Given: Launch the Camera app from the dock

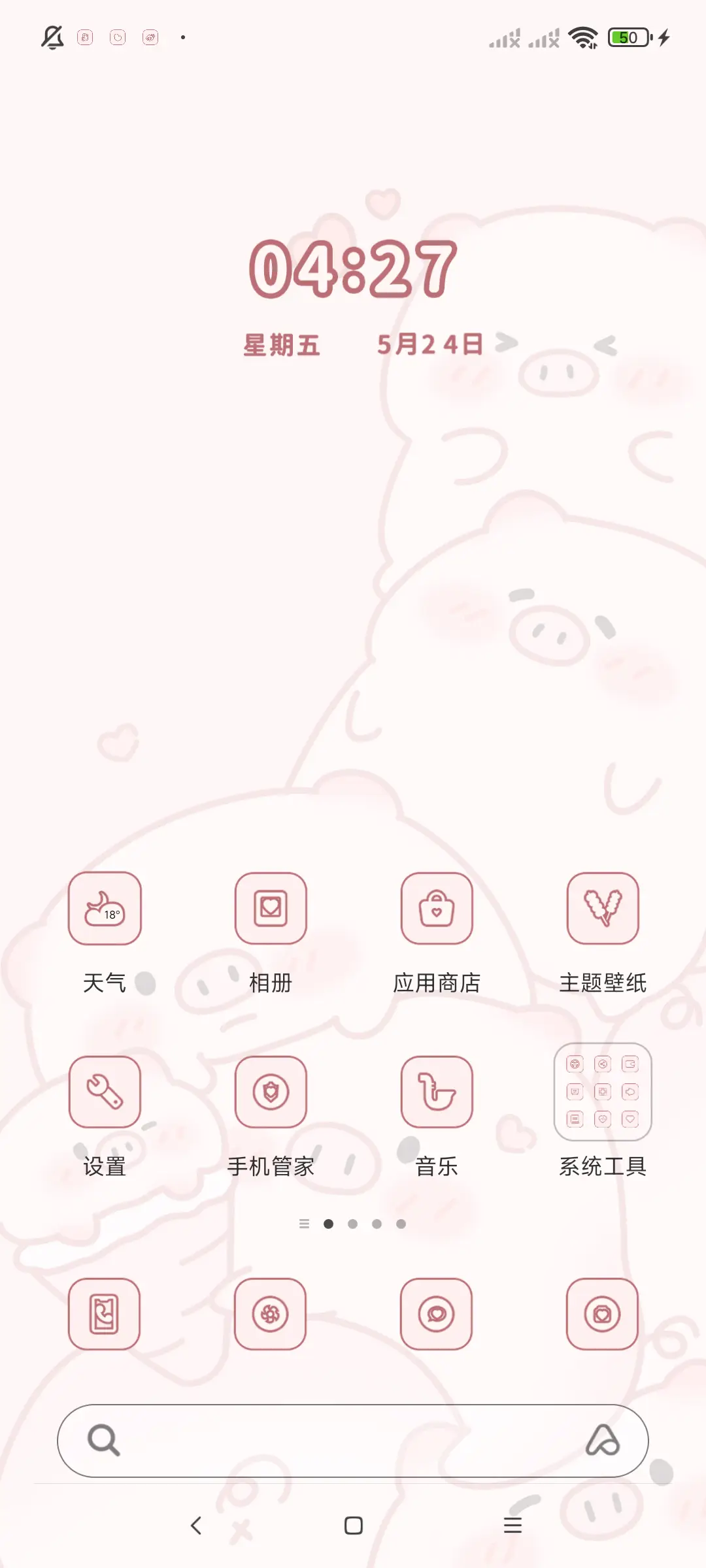Looking at the screenshot, I should tap(602, 1315).
